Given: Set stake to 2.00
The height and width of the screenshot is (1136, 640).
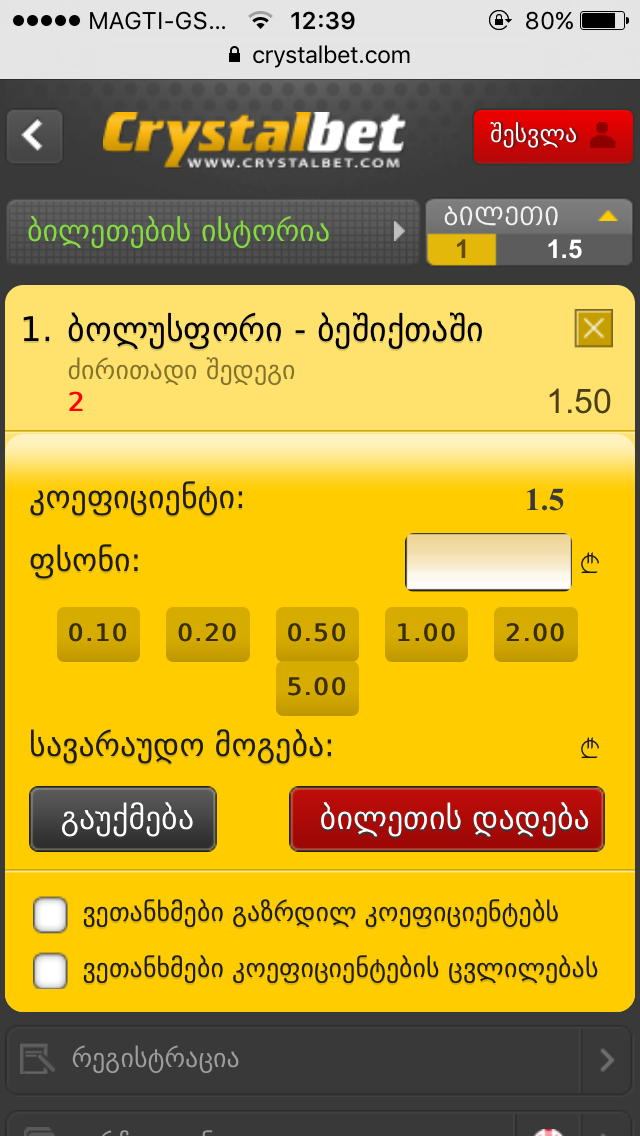Looking at the screenshot, I should (535, 633).
